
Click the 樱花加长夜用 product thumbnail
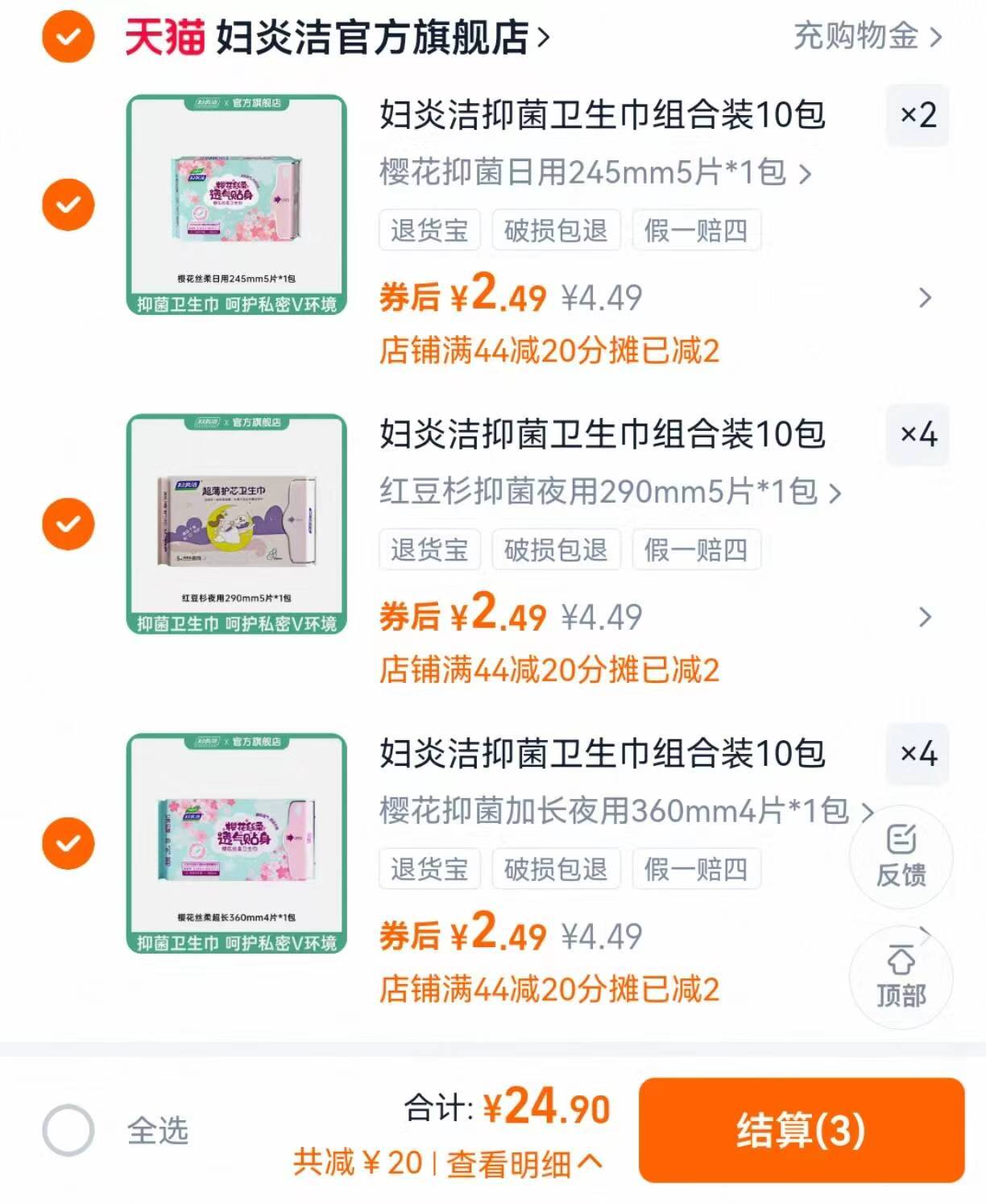pyautogui.click(x=238, y=844)
